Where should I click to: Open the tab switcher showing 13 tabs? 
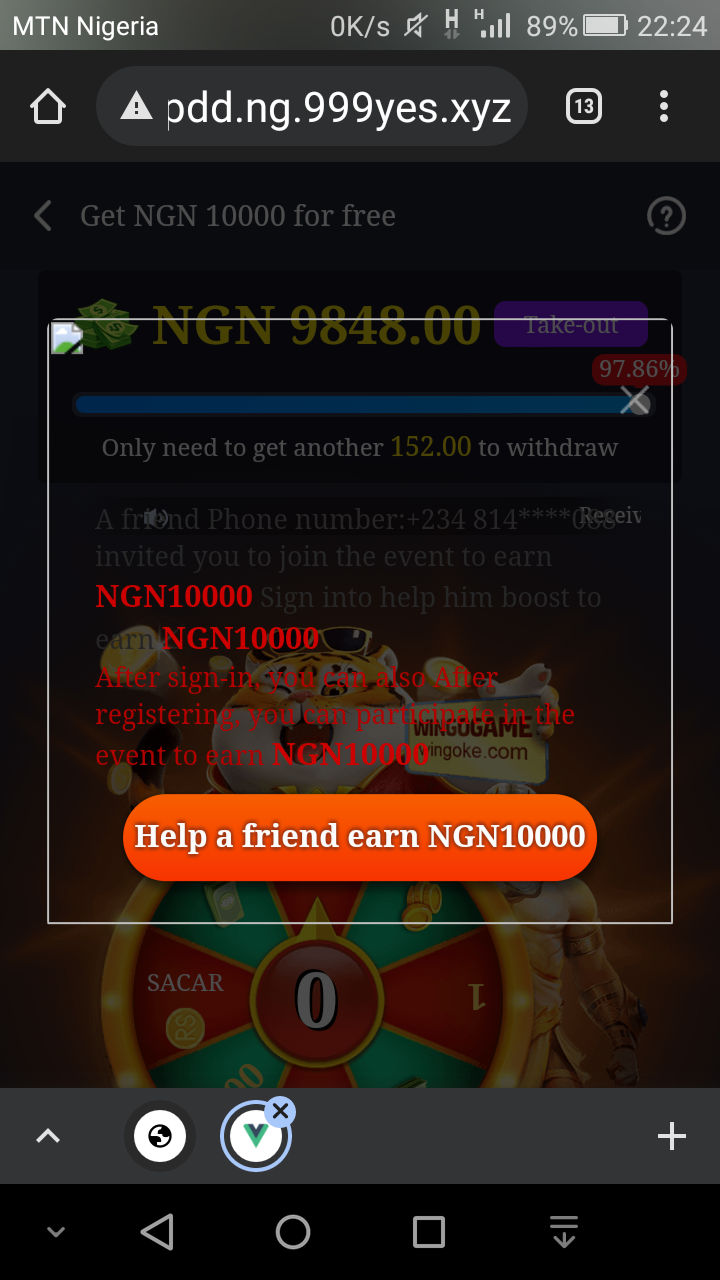[584, 106]
